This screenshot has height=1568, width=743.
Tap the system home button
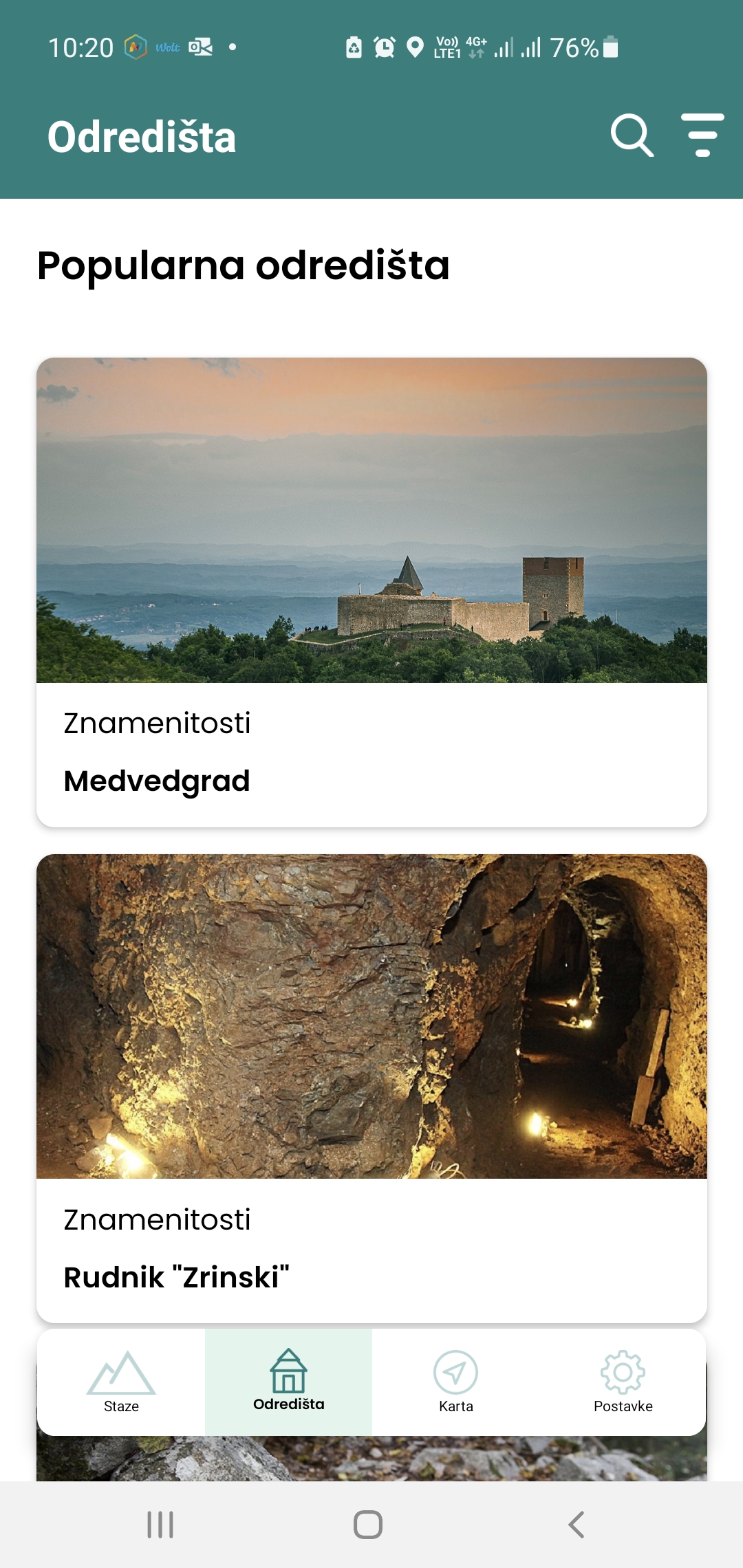click(368, 1525)
